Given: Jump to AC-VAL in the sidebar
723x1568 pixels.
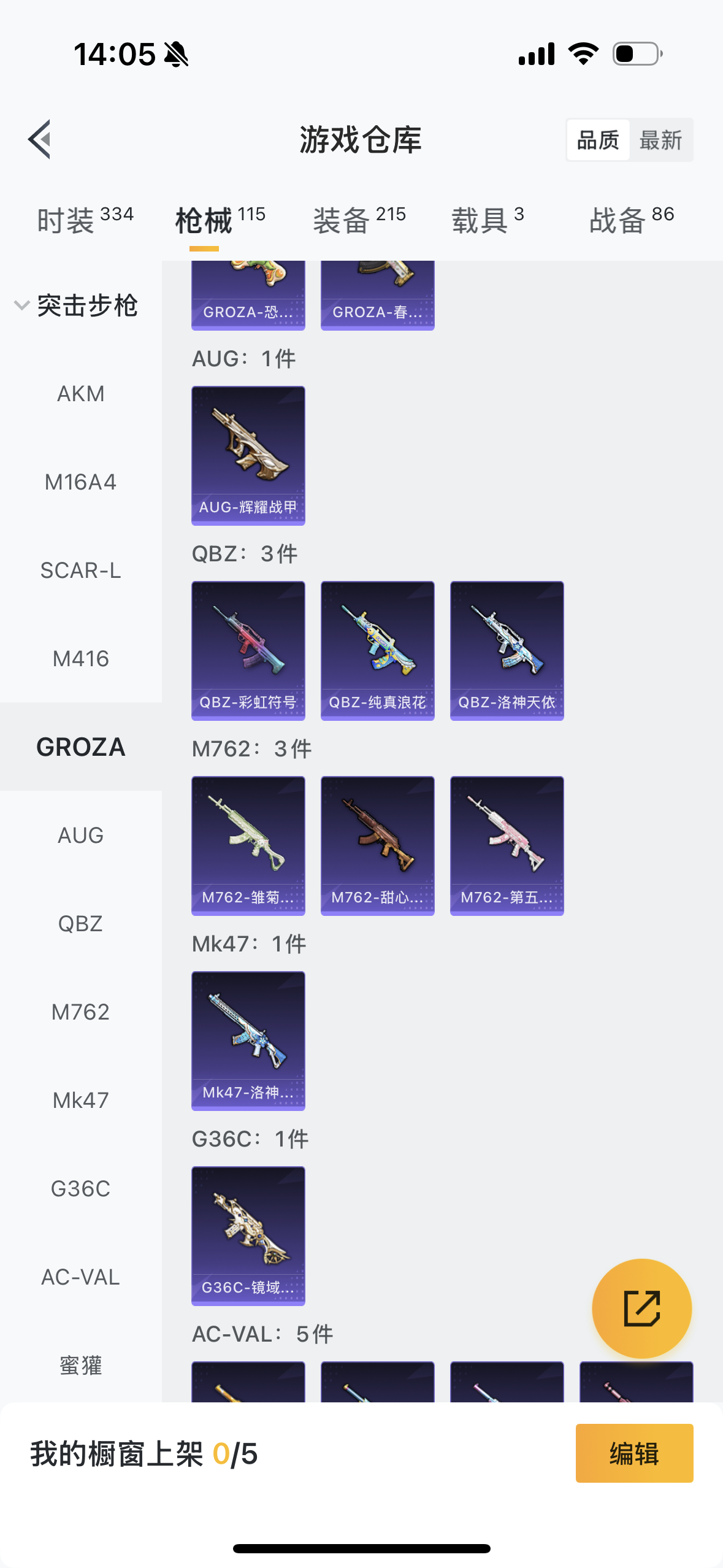Looking at the screenshot, I should [81, 1277].
